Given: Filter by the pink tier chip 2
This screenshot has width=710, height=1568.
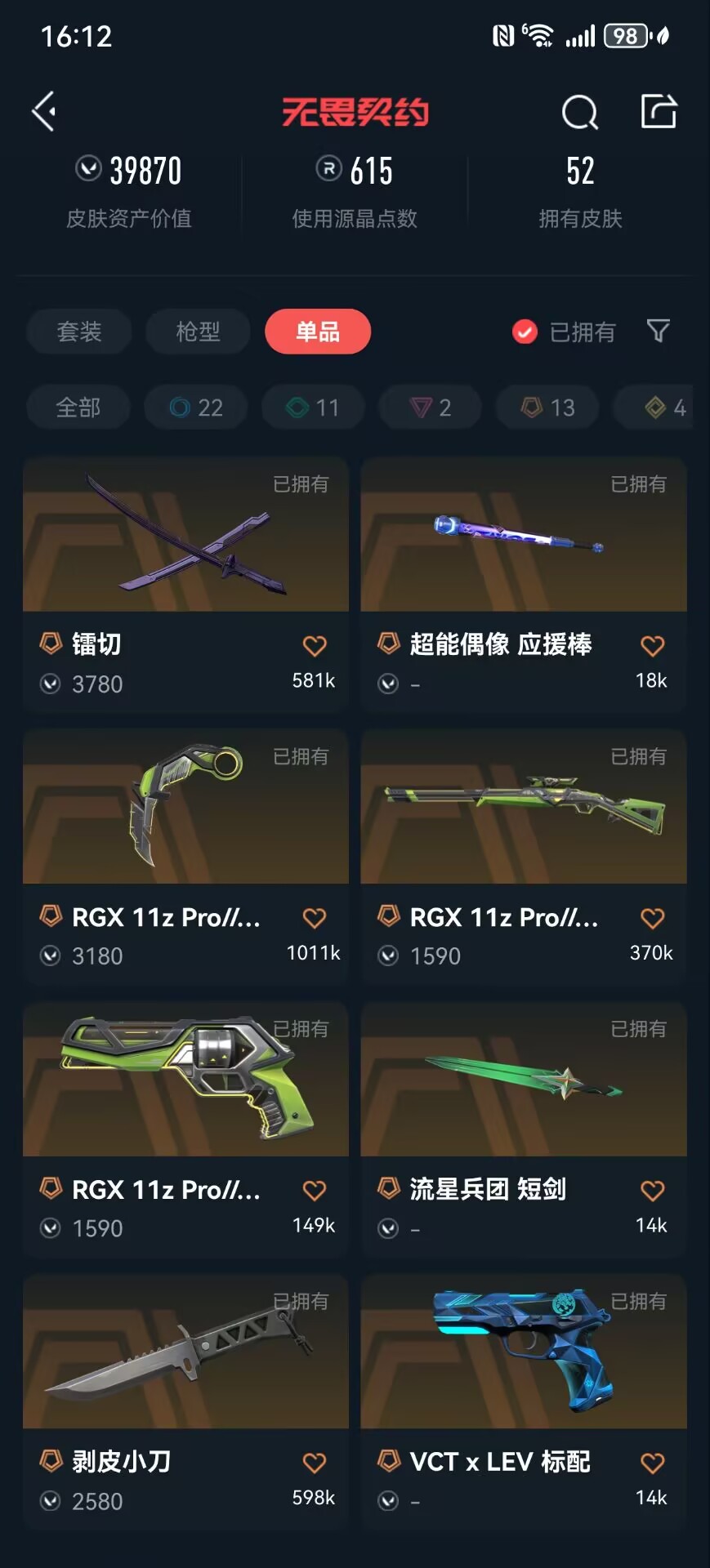Looking at the screenshot, I should (x=431, y=407).
